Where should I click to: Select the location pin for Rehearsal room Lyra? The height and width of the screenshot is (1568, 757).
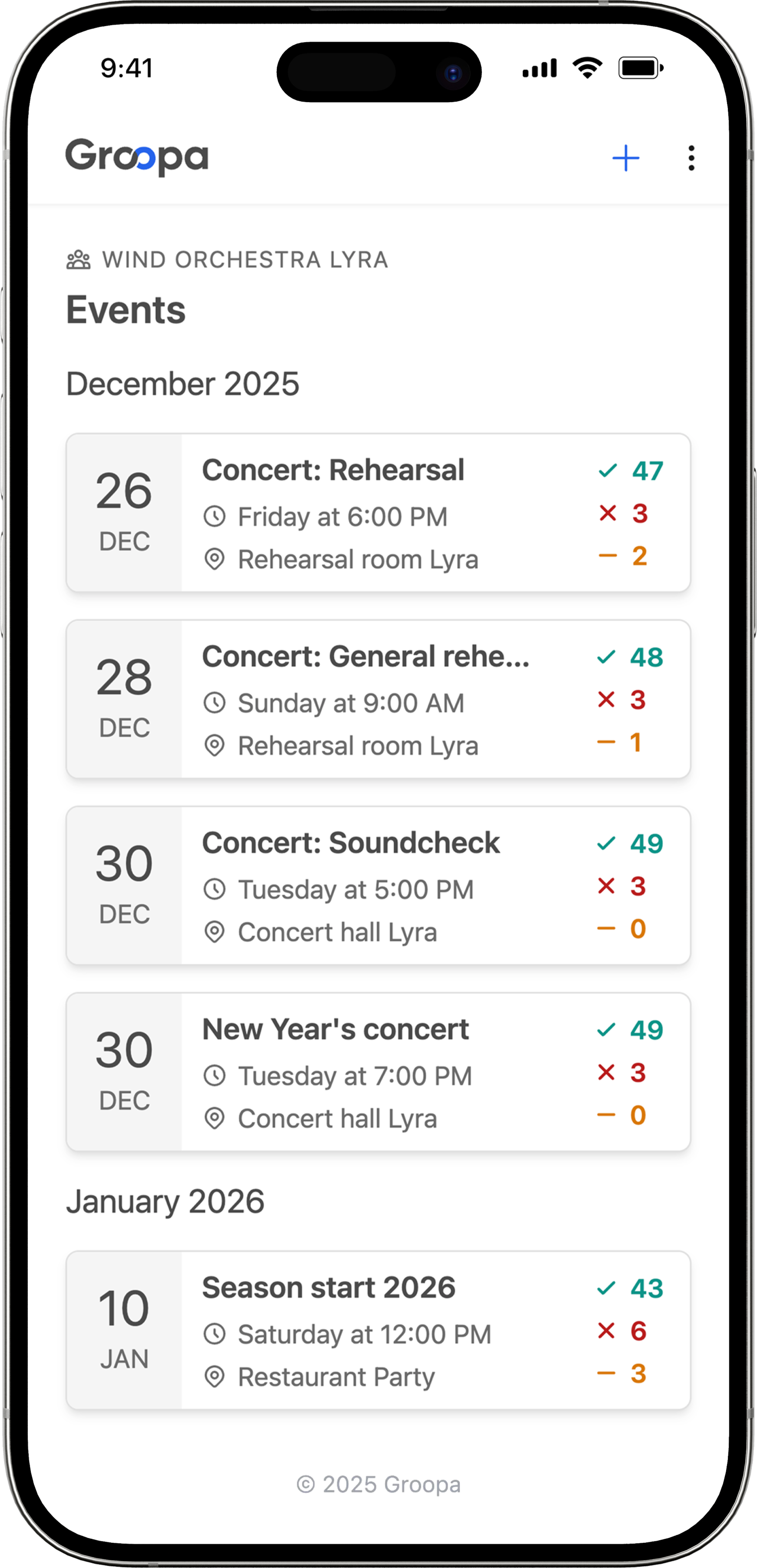point(216,558)
